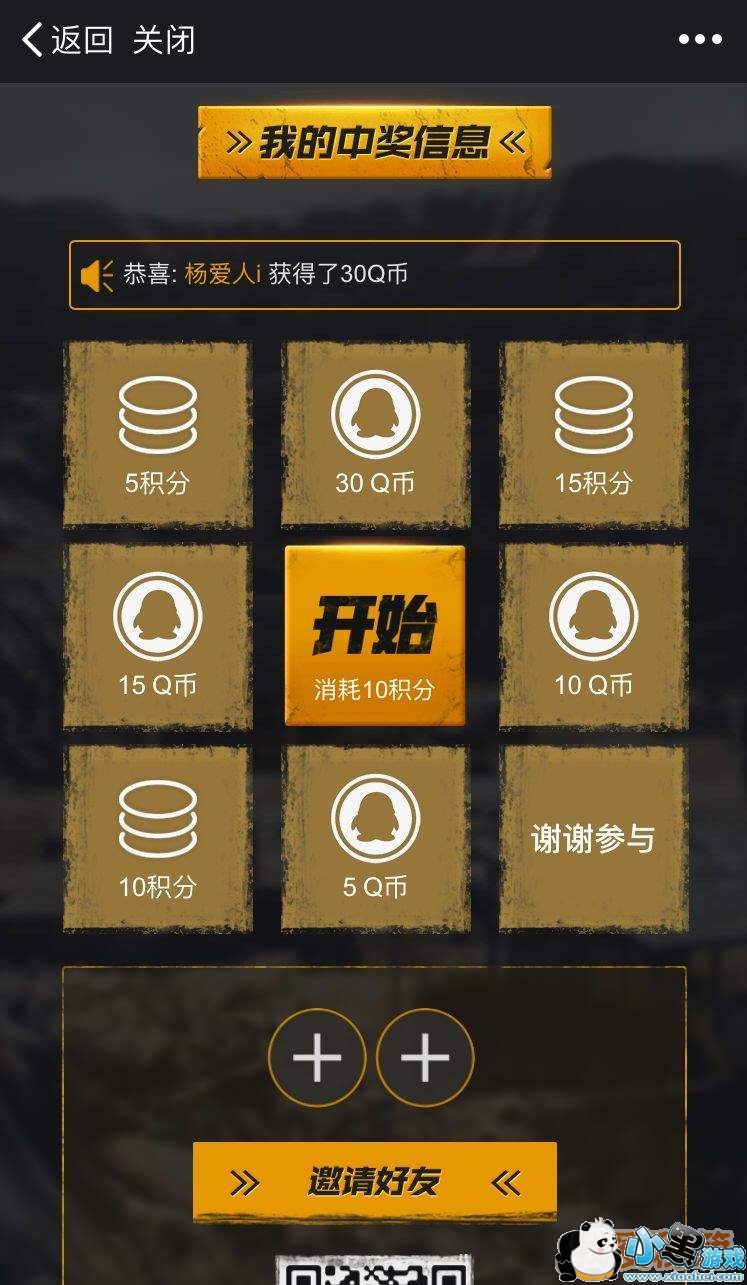
Task: Tap the 邀请好友 invite friends button
Action: (x=374, y=1181)
